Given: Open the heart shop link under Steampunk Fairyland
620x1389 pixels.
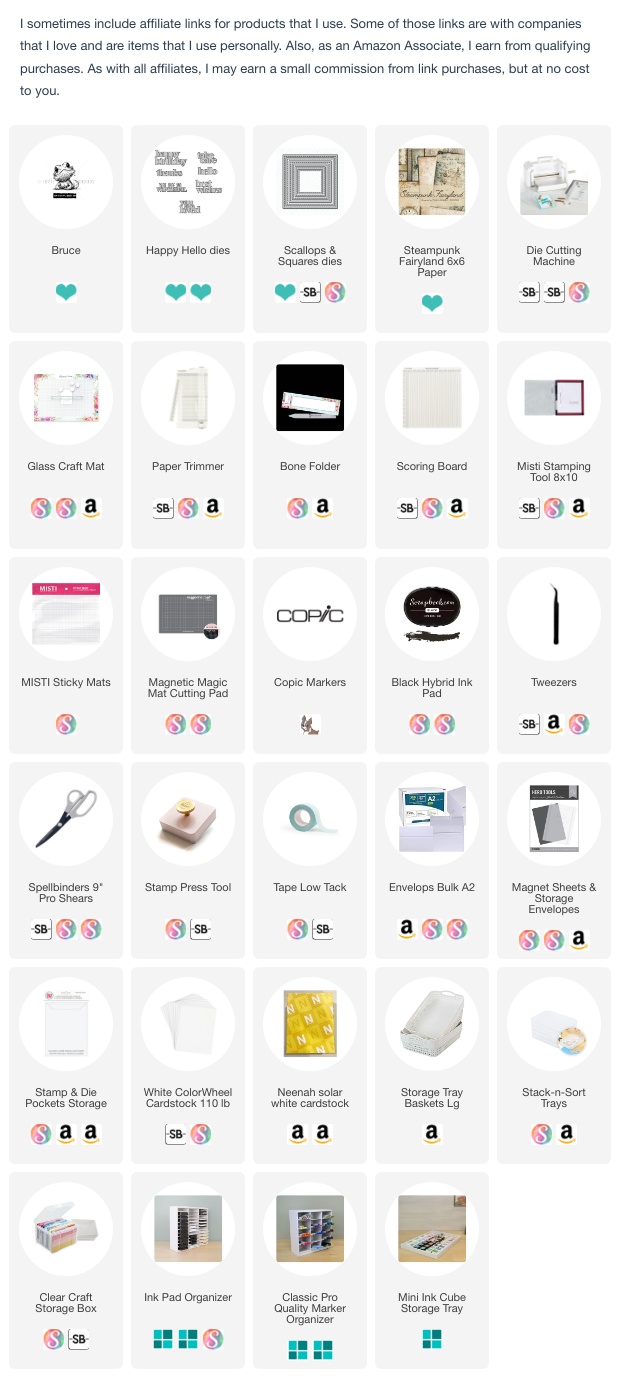Looking at the screenshot, I should coord(432,303).
